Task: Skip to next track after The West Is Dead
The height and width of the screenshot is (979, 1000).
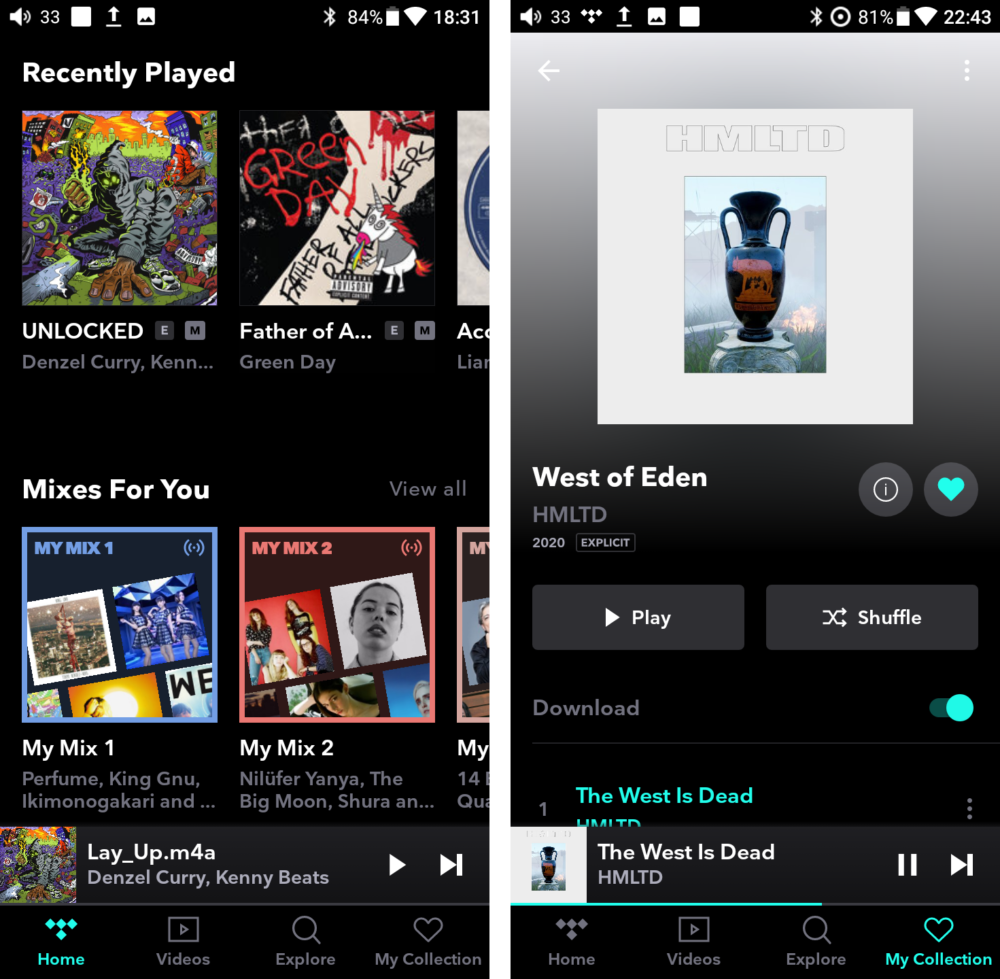Action: pos(961,865)
